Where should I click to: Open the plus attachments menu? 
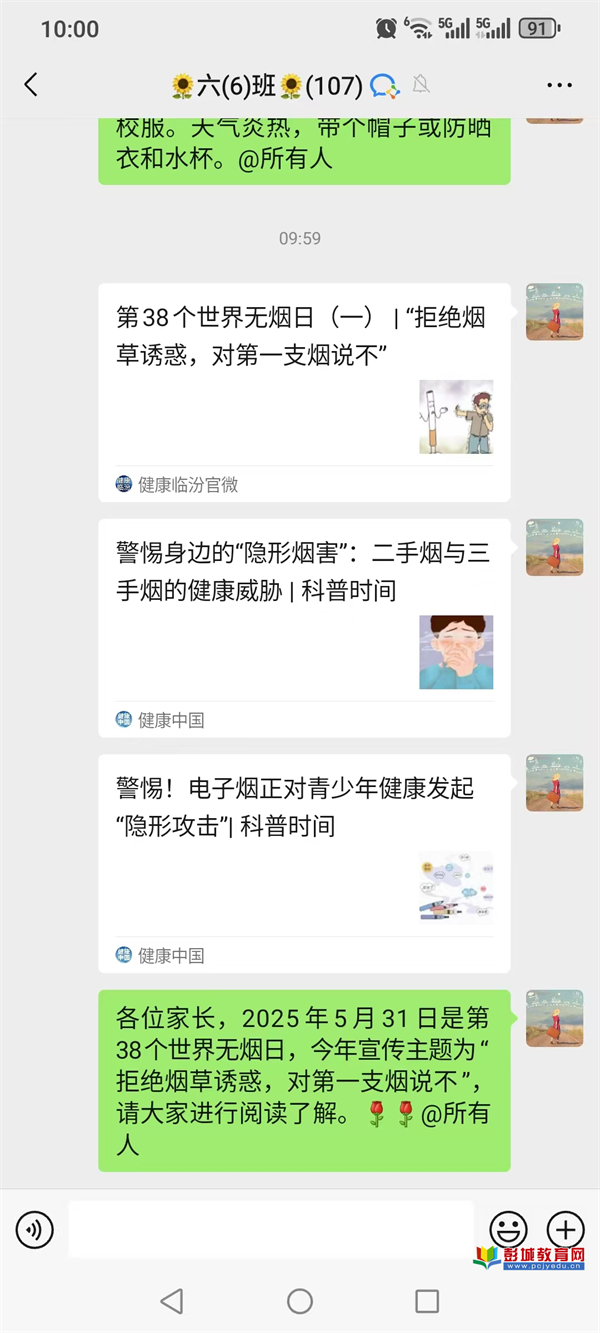click(565, 1229)
